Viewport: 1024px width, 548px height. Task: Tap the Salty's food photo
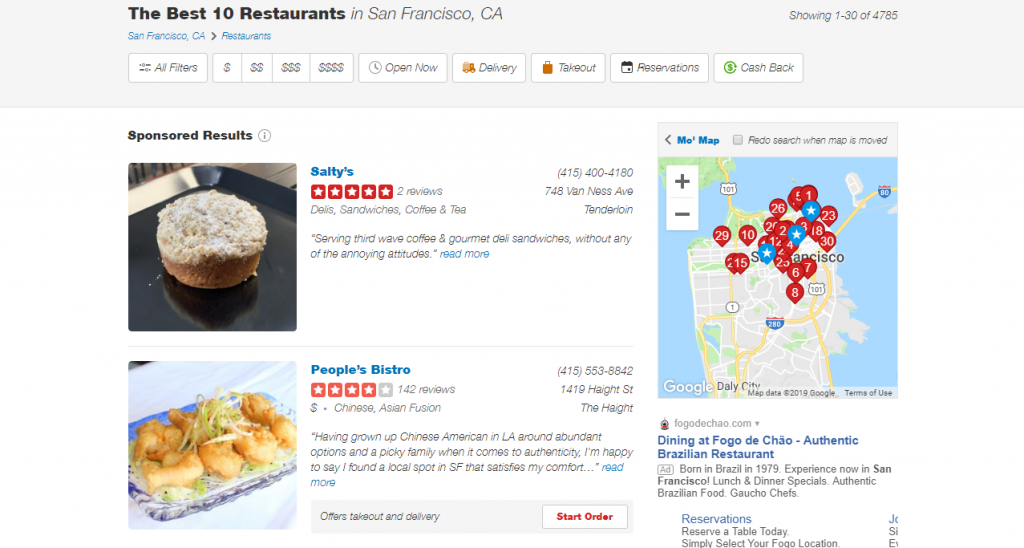pyautogui.click(x=212, y=247)
